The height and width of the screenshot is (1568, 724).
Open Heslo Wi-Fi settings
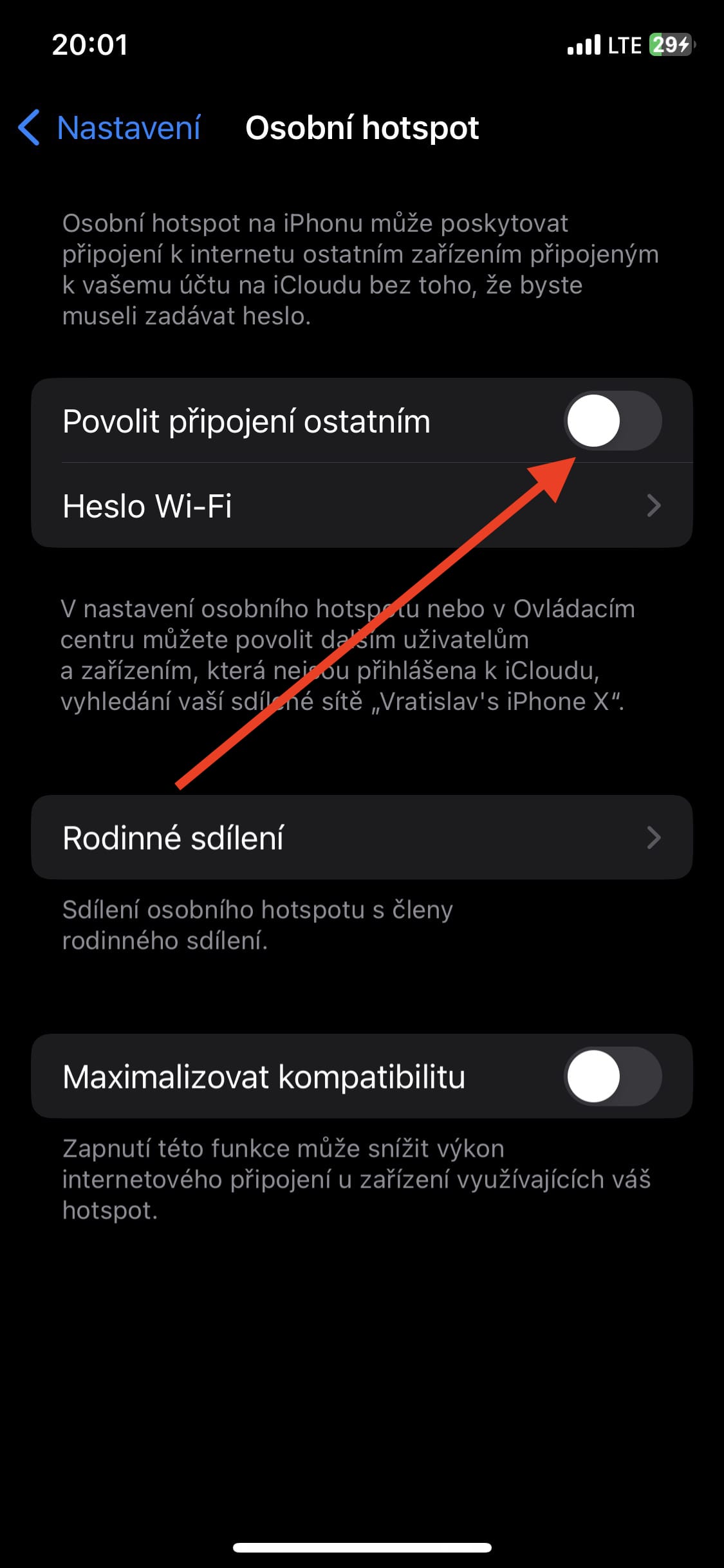pos(360,506)
